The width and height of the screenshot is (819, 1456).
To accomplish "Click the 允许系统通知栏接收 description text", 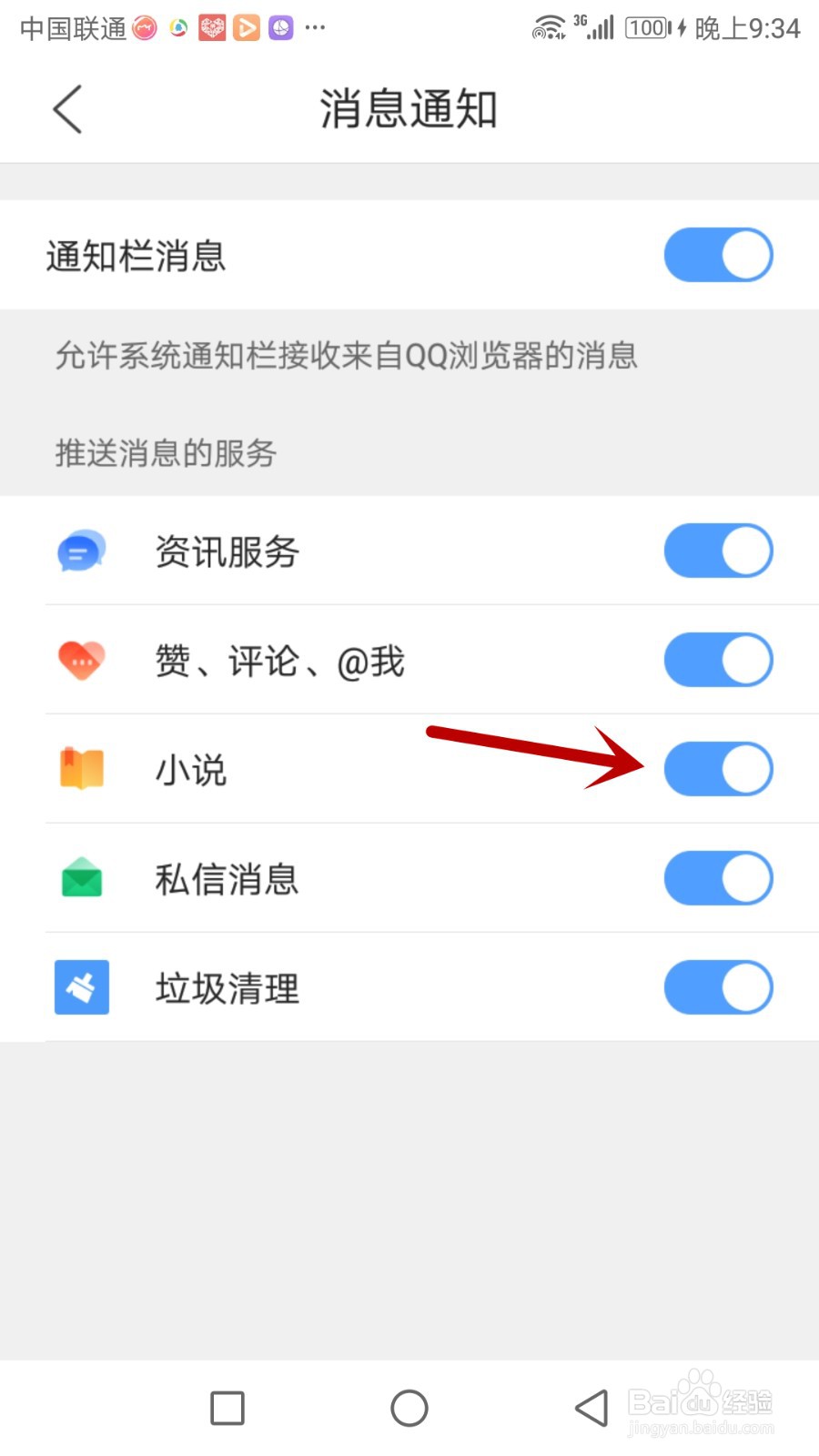I will (x=344, y=356).
